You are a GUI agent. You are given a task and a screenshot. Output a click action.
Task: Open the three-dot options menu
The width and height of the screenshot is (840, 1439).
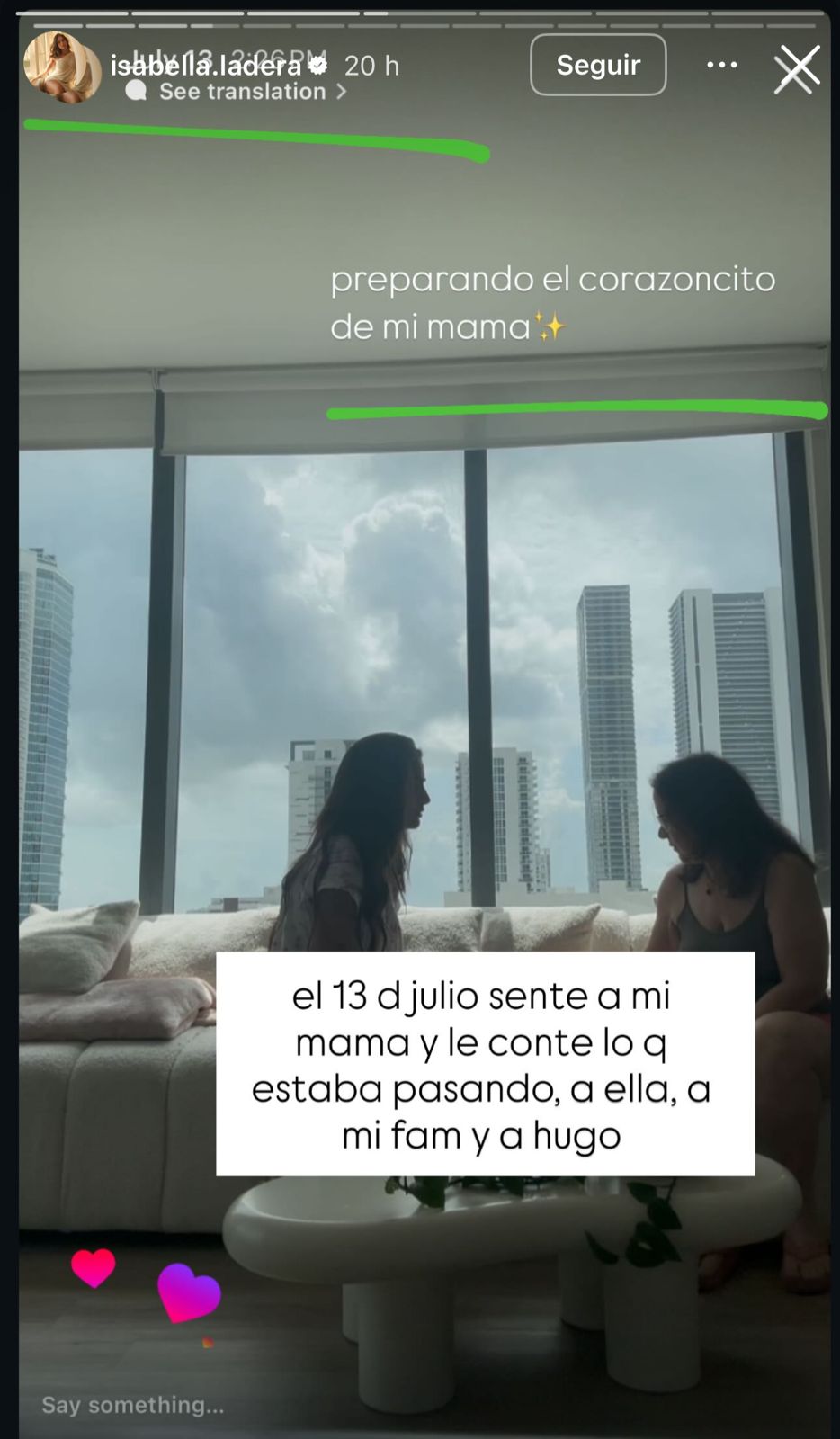[722, 65]
